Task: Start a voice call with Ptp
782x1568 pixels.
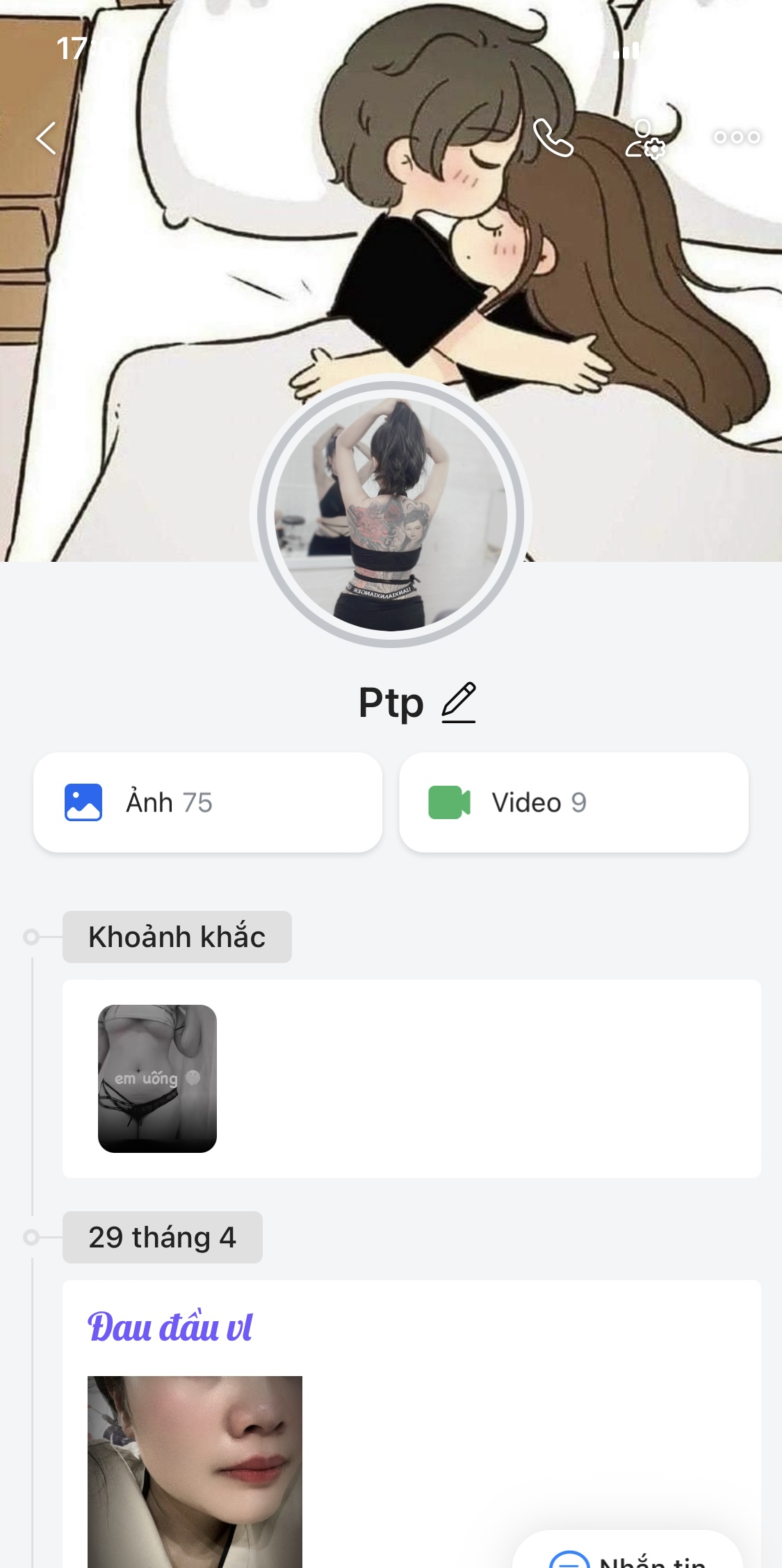Action: (x=553, y=138)
